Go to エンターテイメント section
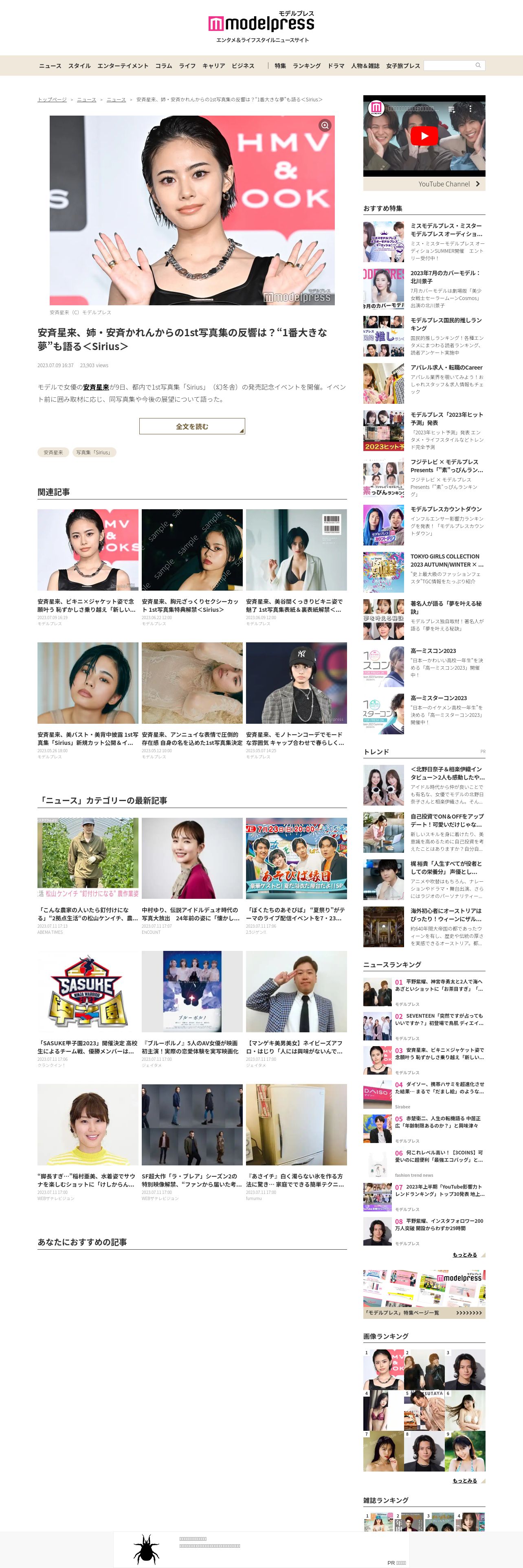Screen dimensions: 523x1568 coord(122,66)
